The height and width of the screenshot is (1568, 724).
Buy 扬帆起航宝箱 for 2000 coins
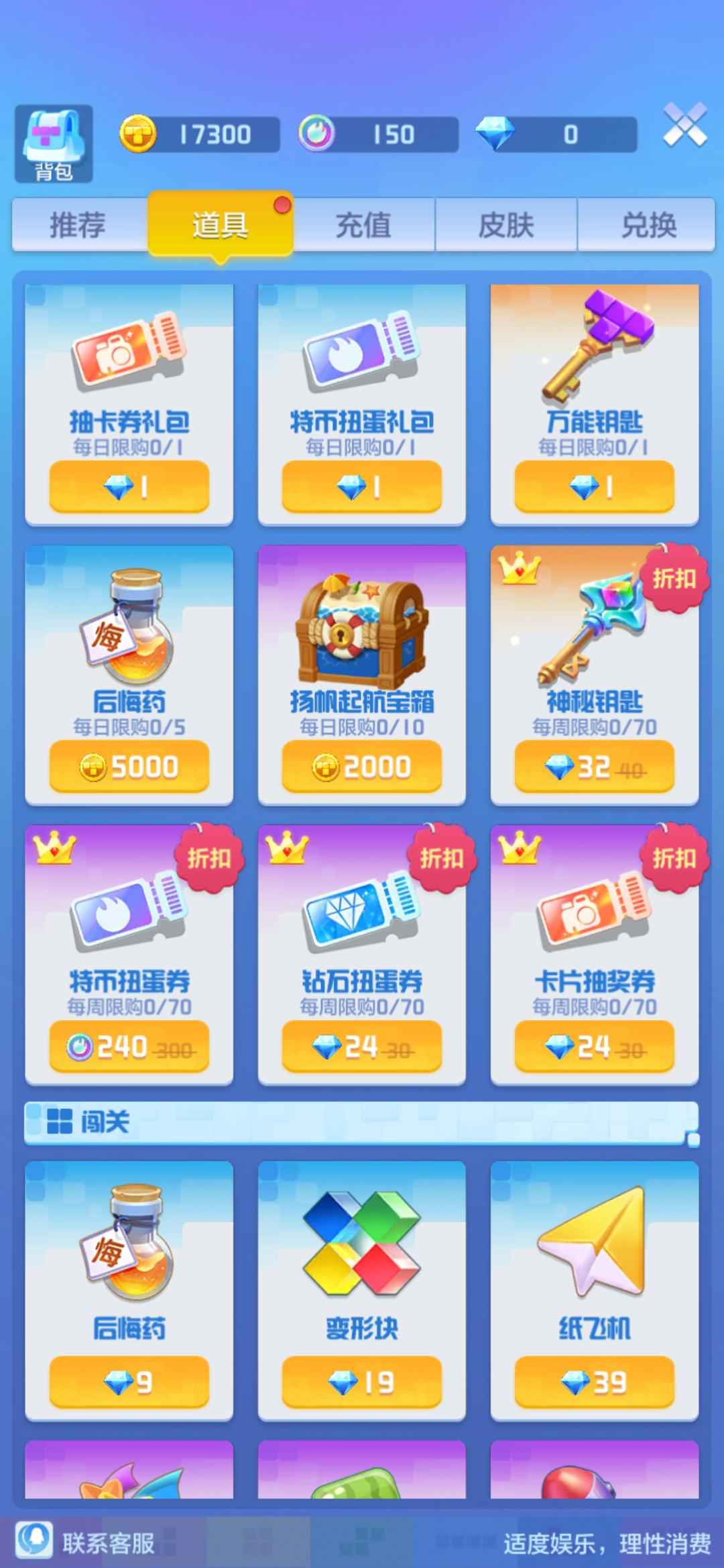click(361, 767)
